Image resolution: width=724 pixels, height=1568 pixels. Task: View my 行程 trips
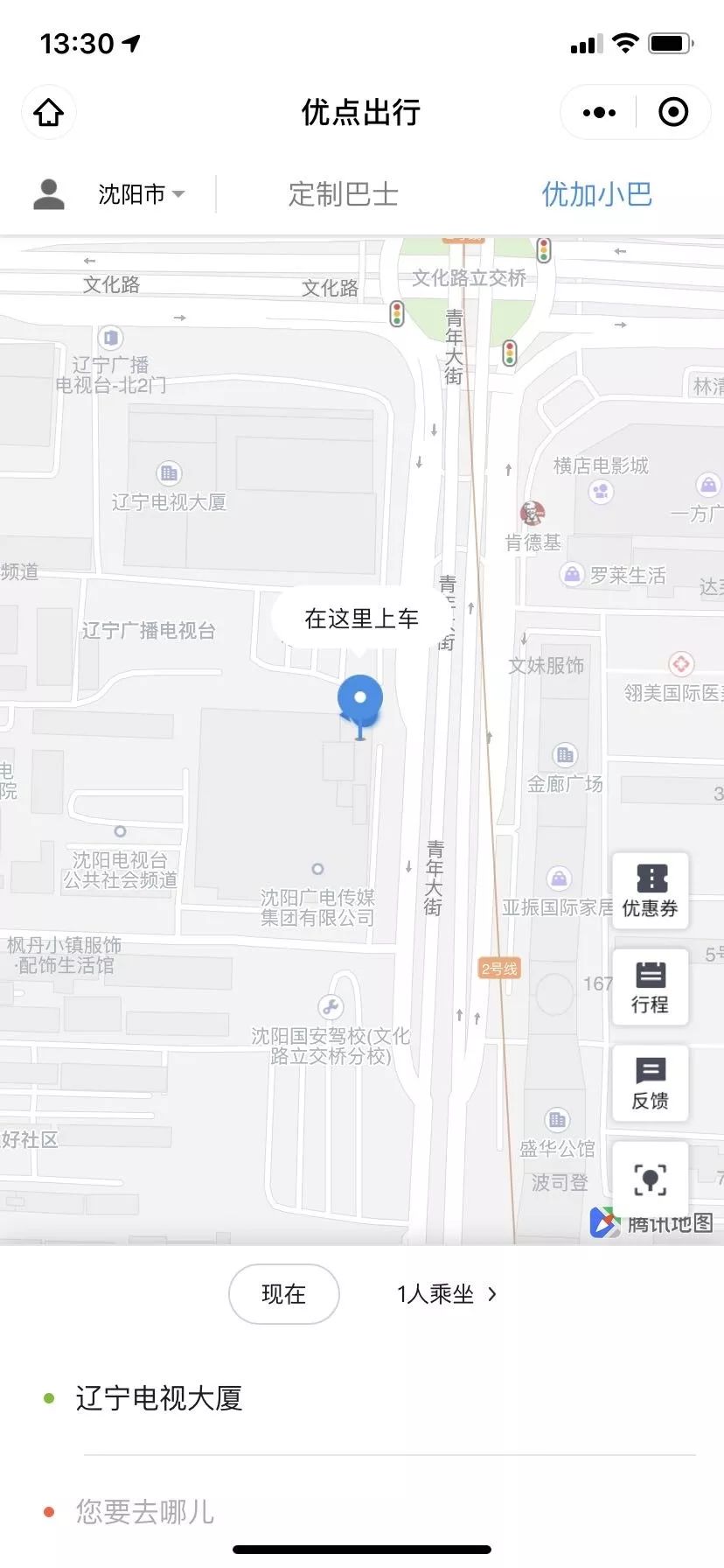(650, 987)
